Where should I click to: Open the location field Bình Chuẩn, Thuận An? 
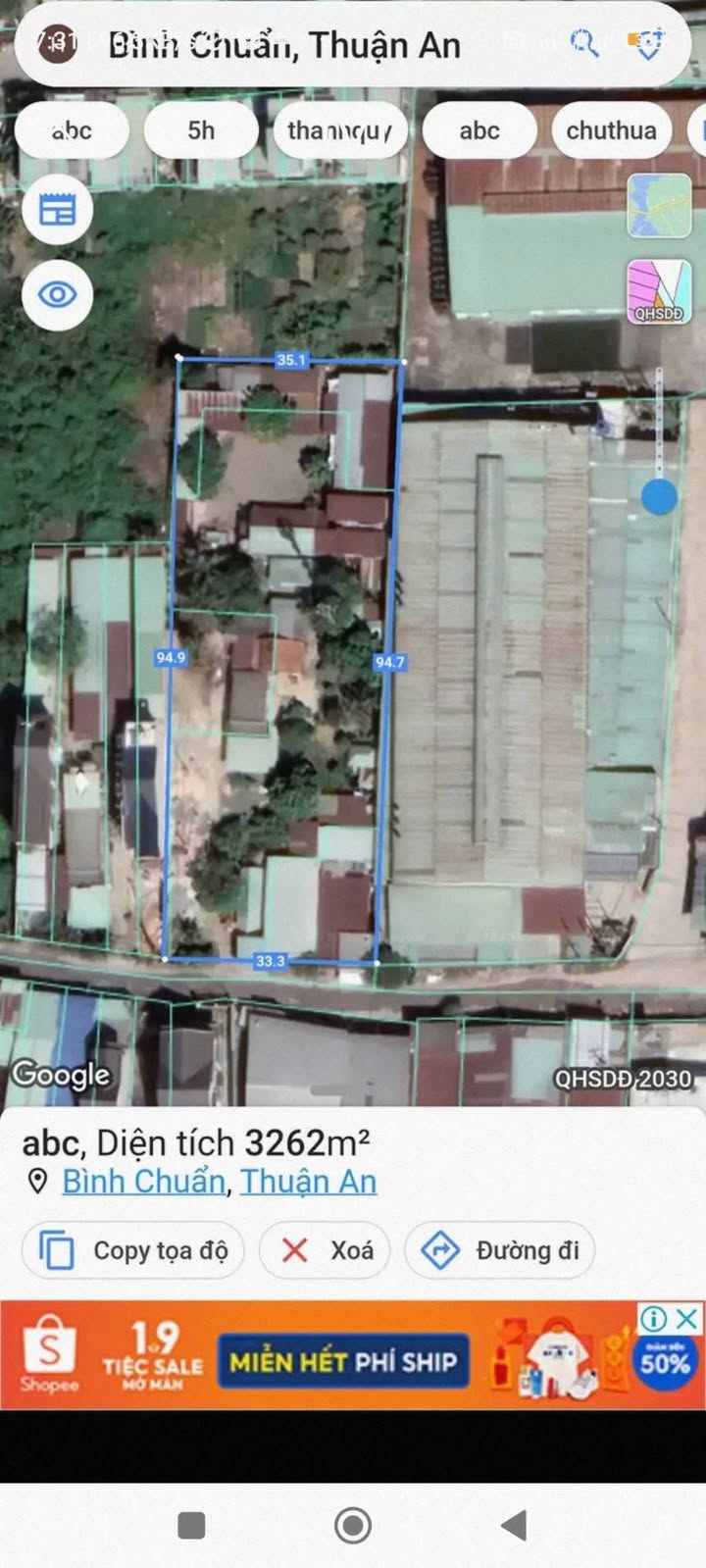(x=284, y=45)
